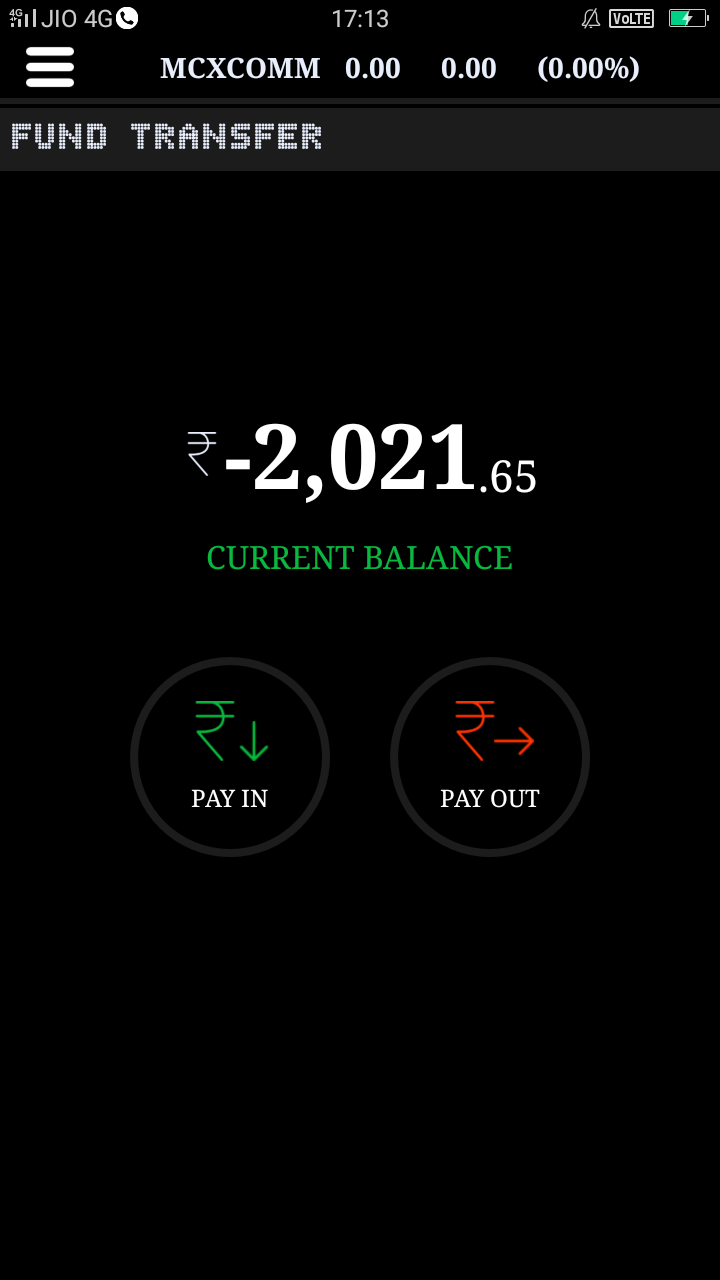Open the hamburger menu drawer

coord(50,67)
